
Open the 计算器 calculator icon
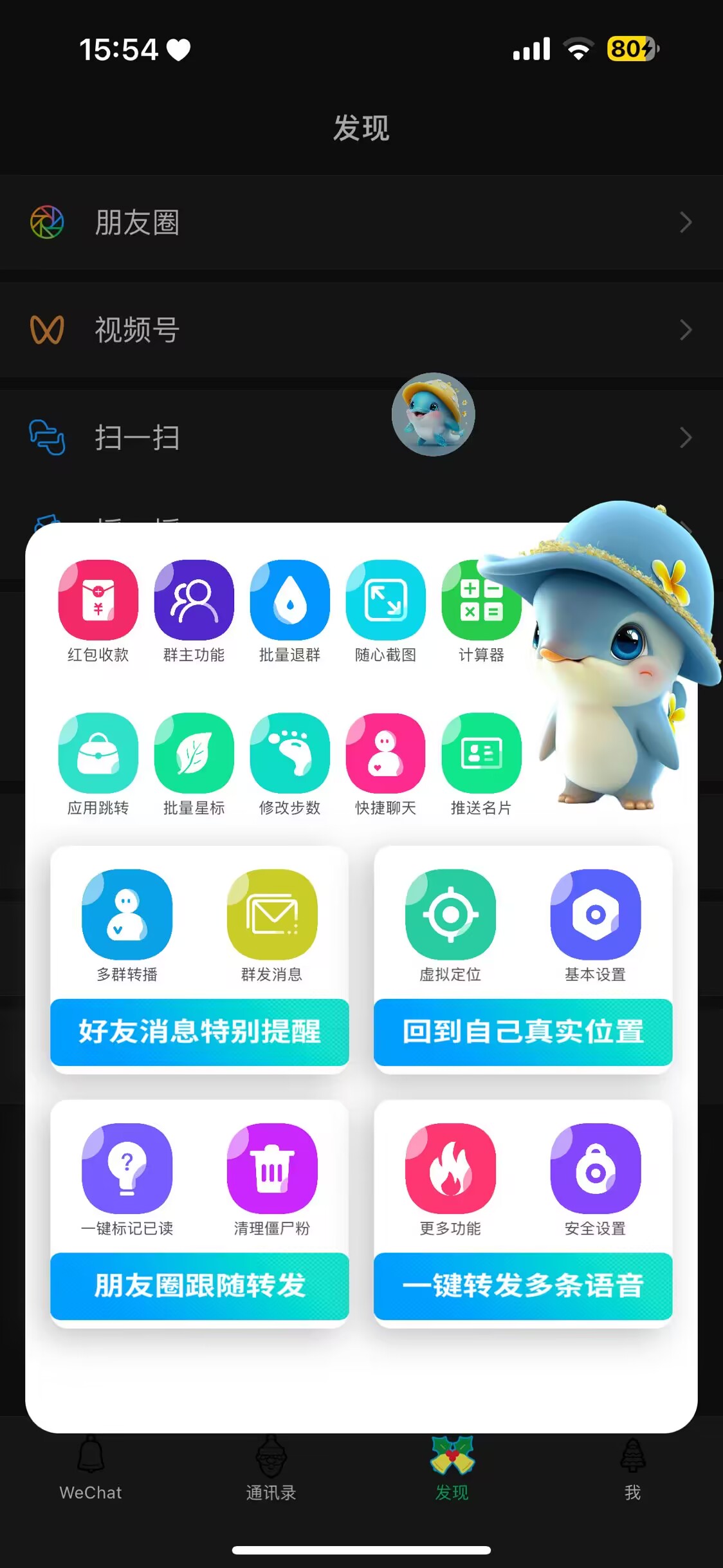pyautogui.click(x=481, y=600)
